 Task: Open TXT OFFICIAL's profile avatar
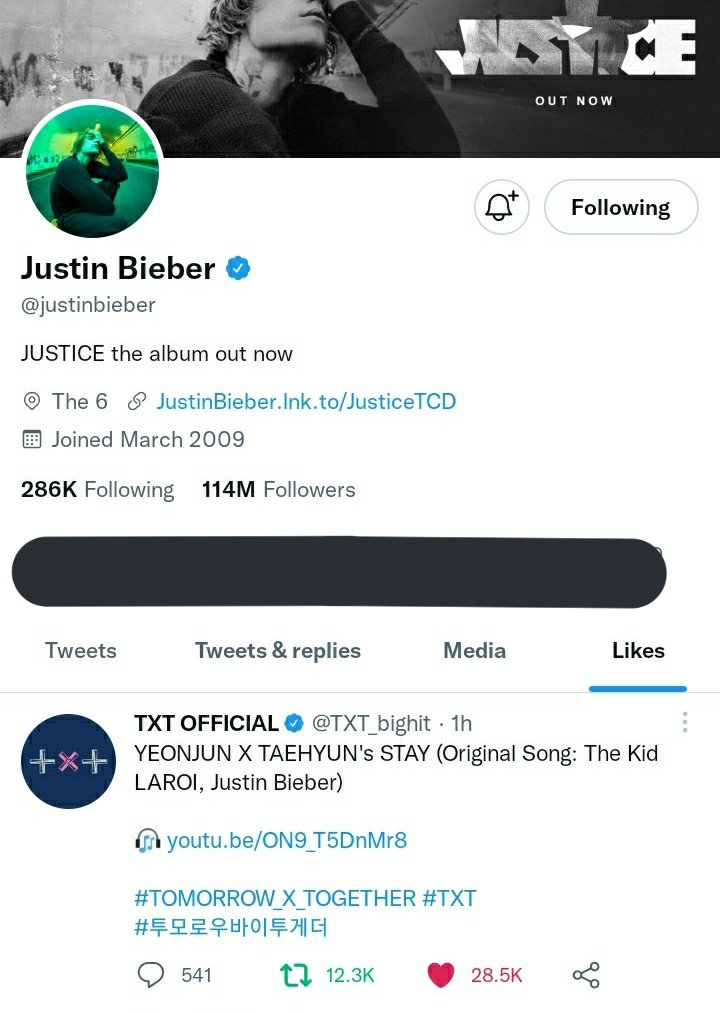(x=68, y=761)
